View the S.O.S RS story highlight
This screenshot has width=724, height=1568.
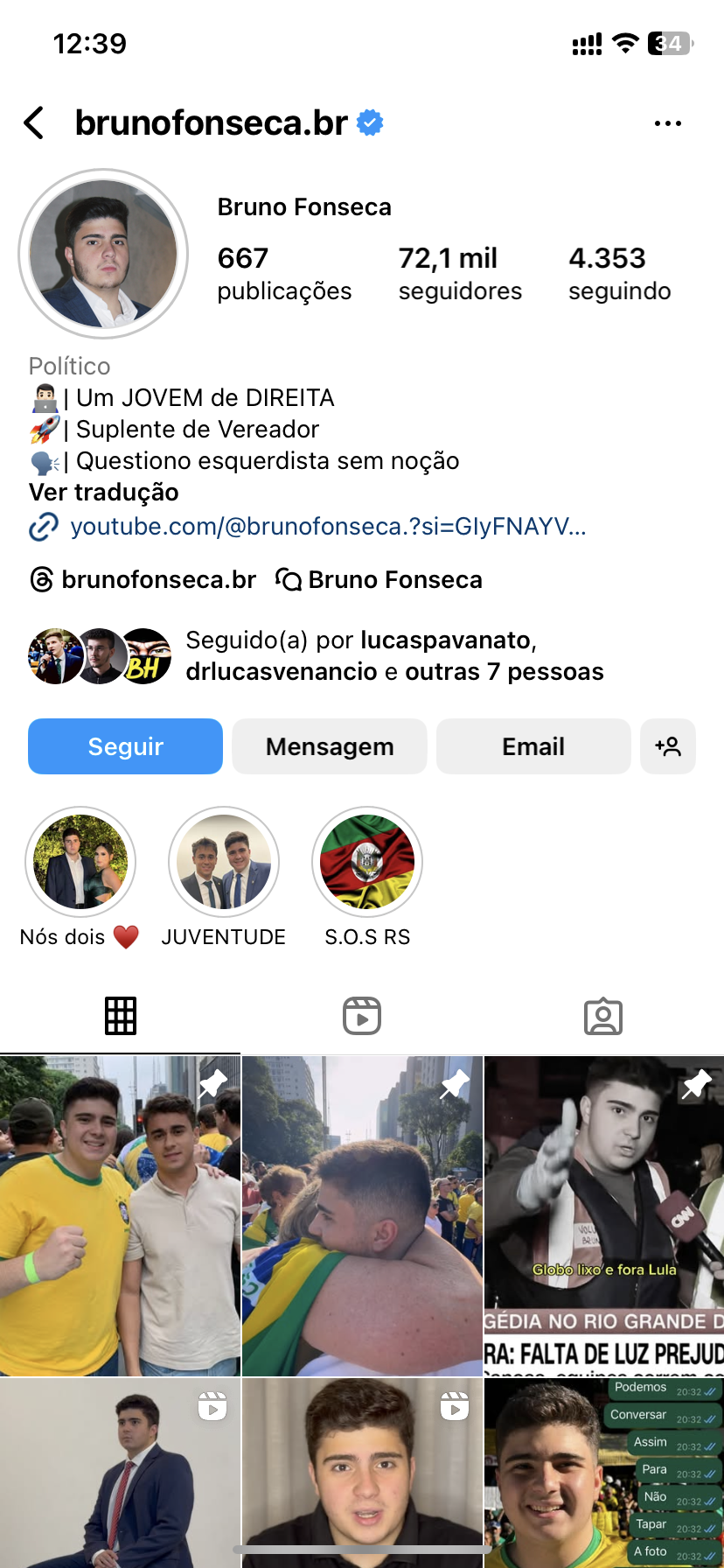tap(367, 863)
